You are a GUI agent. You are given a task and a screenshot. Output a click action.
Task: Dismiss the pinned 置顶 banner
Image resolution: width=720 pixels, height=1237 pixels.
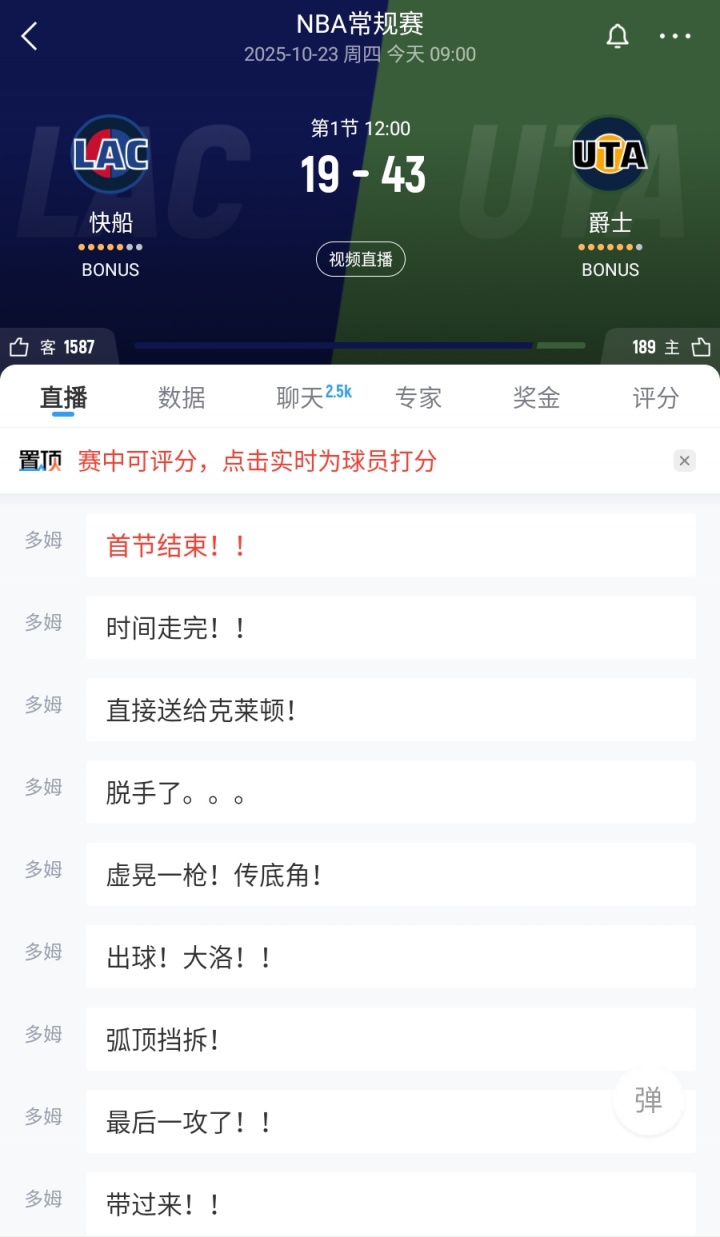(684, 461)
